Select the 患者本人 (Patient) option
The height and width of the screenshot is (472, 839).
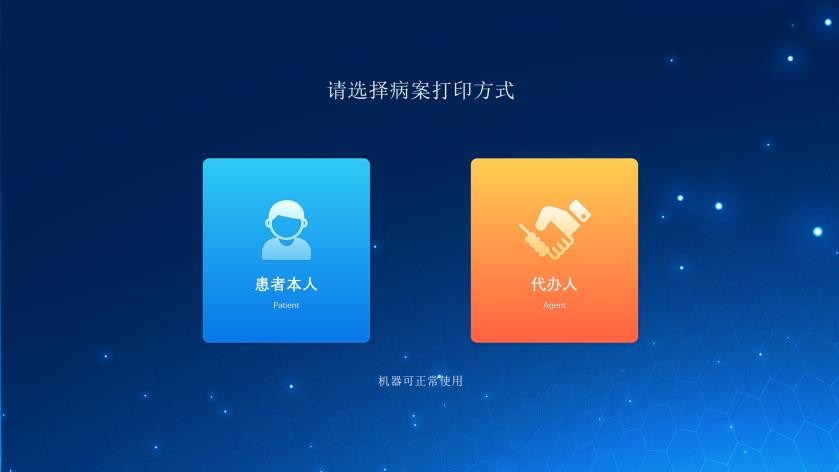pos(286,250)
